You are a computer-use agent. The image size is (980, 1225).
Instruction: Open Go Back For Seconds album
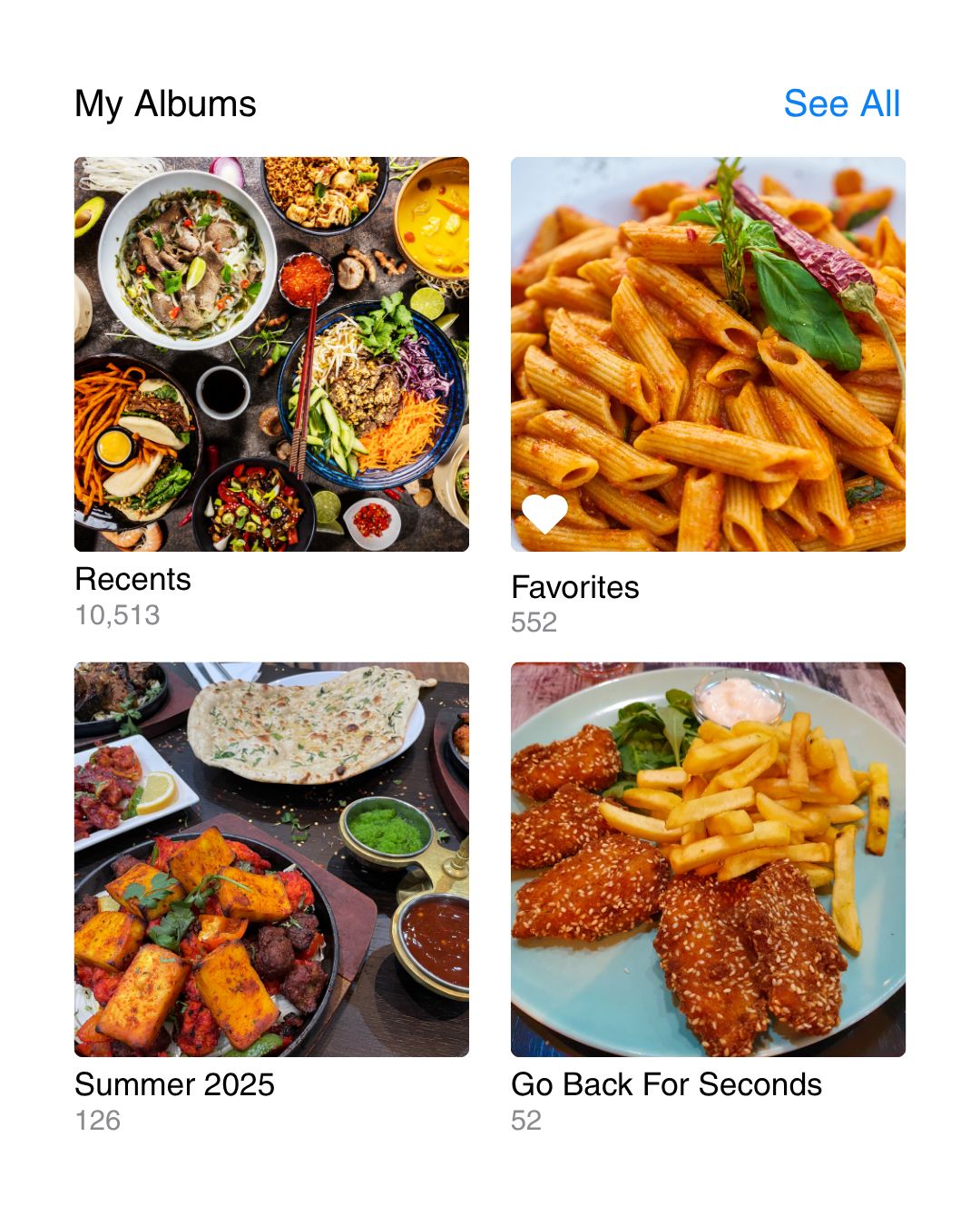[x=708, y=858]
